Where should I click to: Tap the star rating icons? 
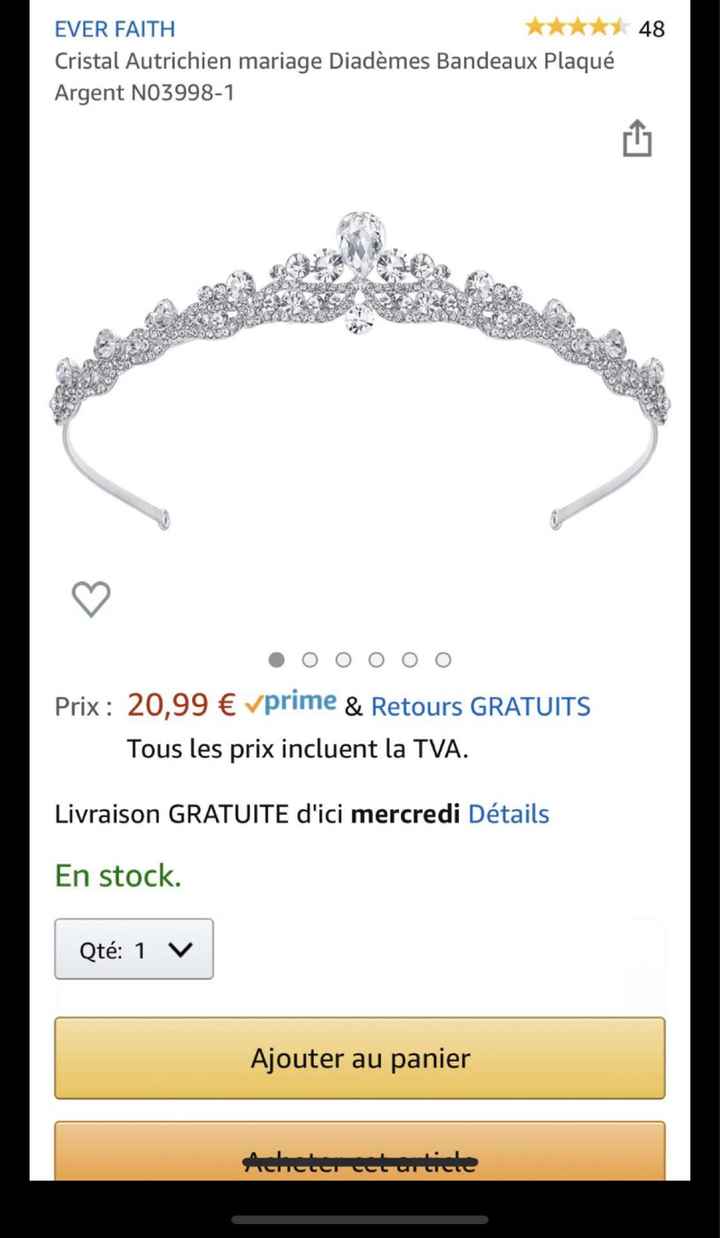[575, 29]
